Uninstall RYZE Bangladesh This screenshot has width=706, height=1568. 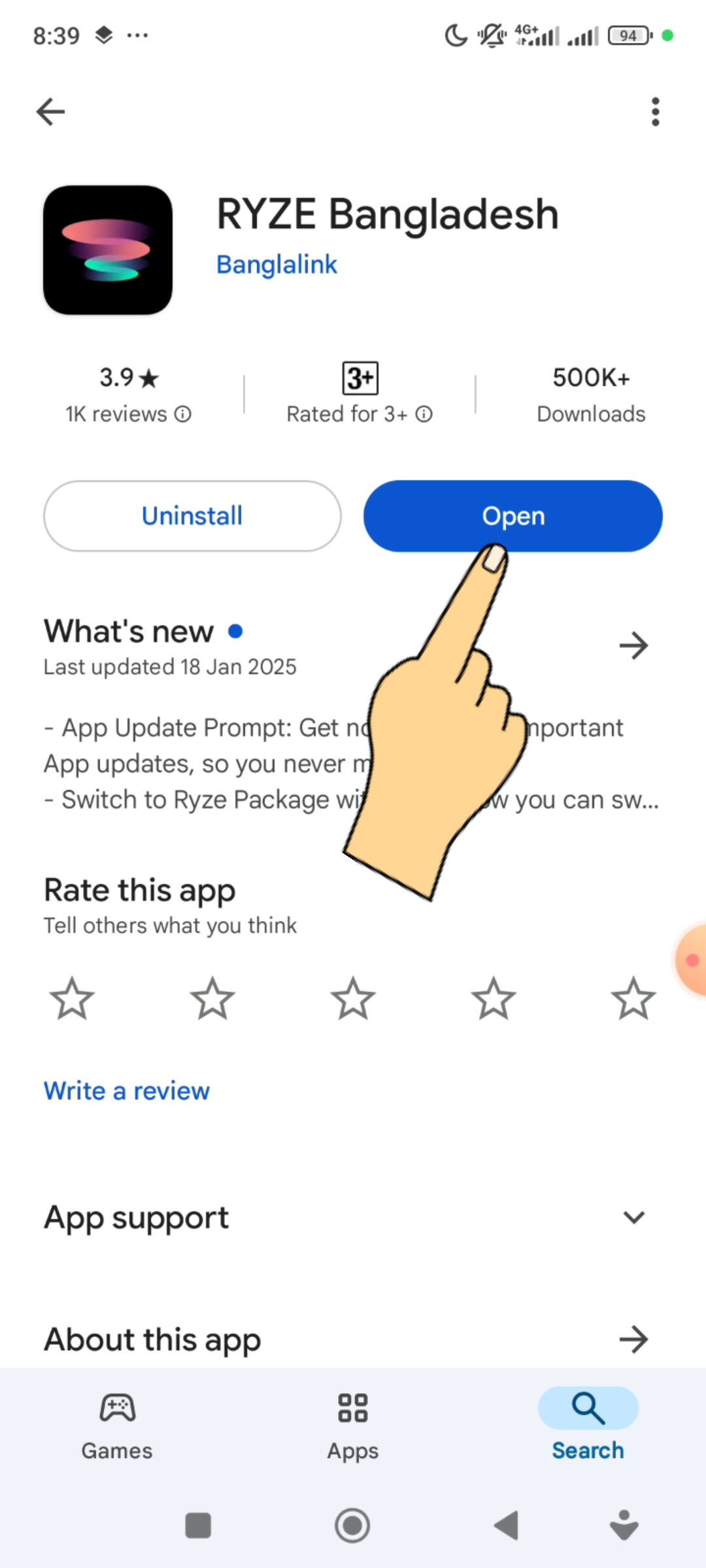(x=192, y=516)
